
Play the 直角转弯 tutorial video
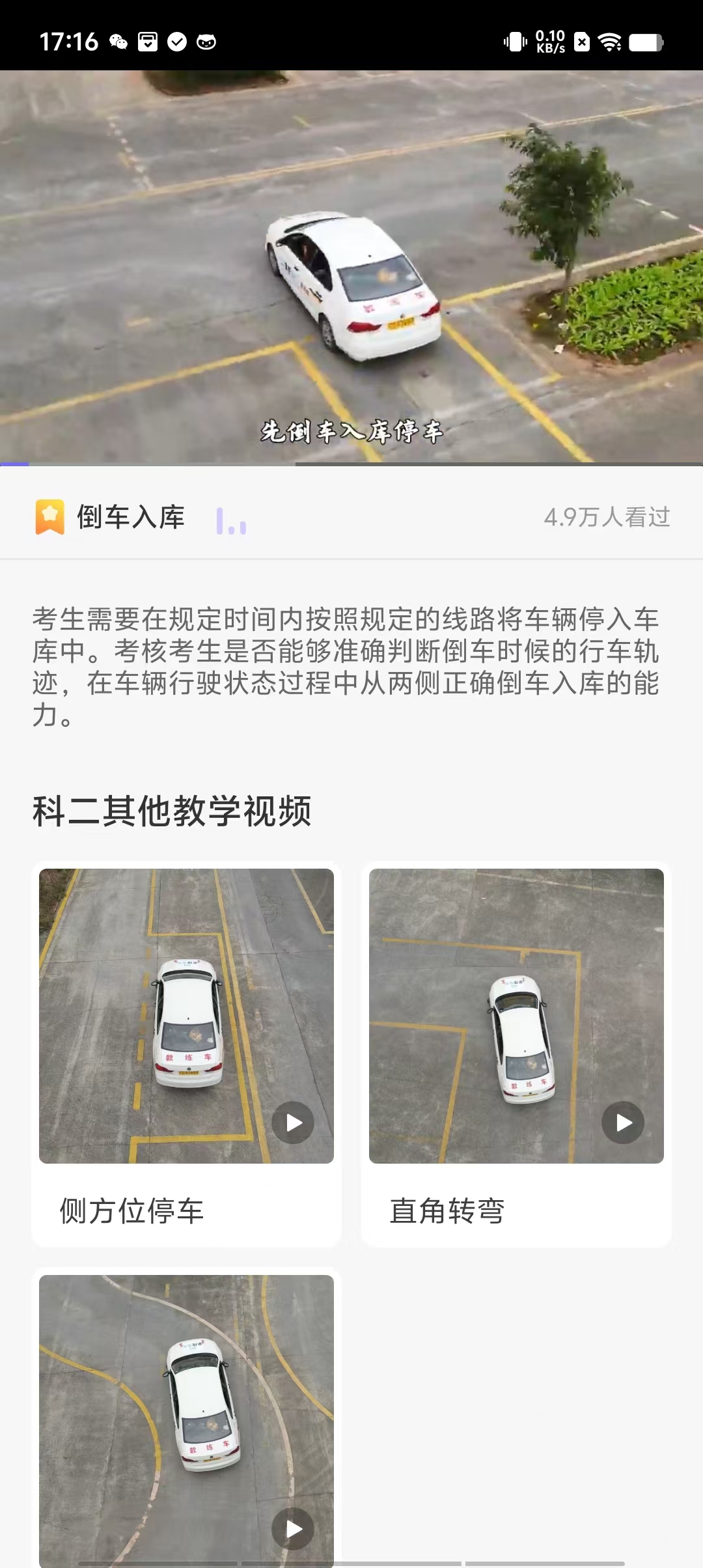pyautogui.click(x=623, y=1122)
